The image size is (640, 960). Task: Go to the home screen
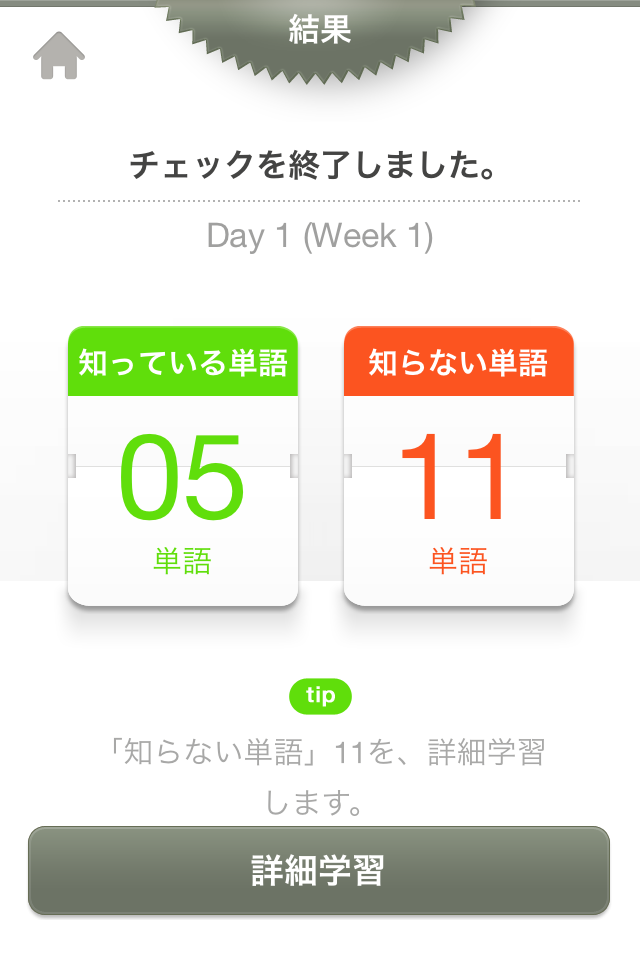(59, 55)
